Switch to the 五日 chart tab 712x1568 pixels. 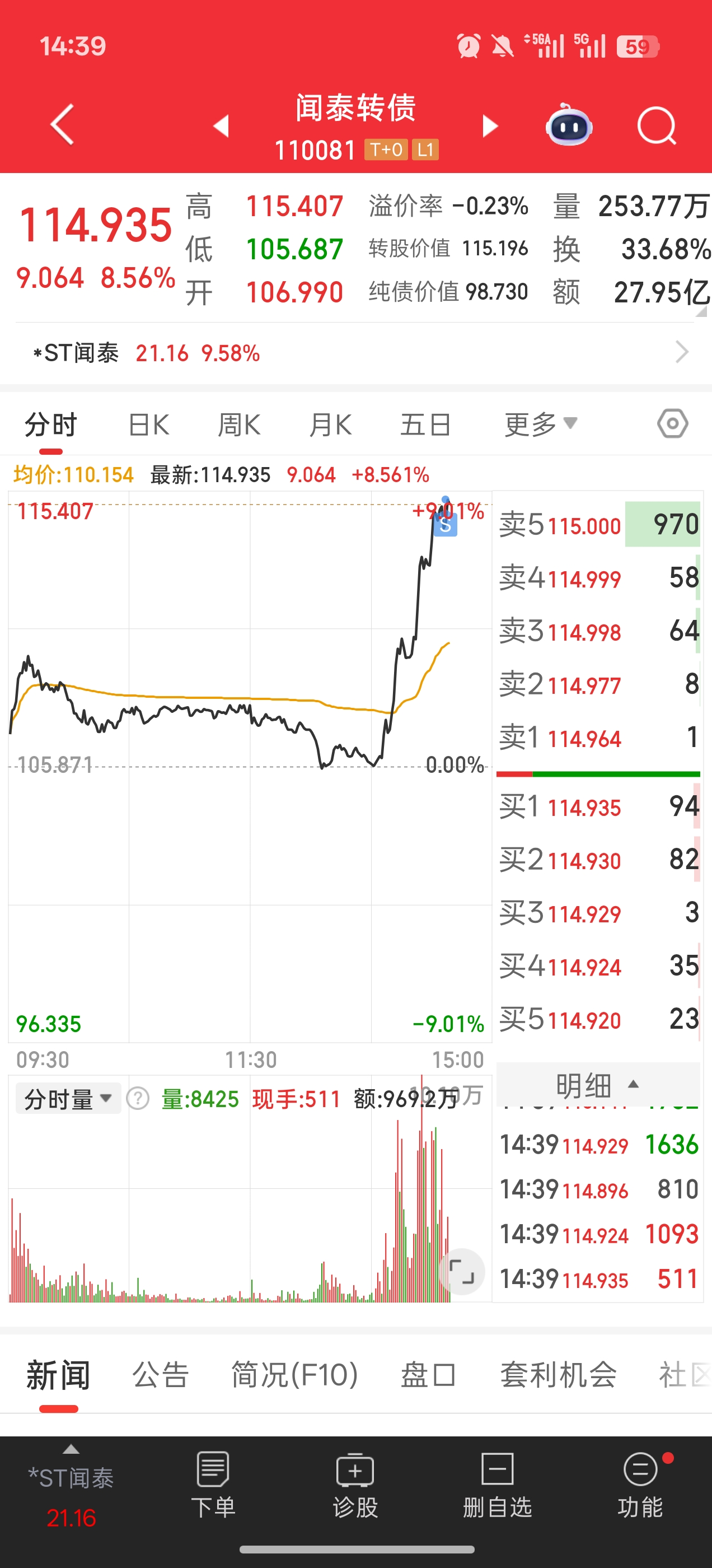tap(425, 424)
